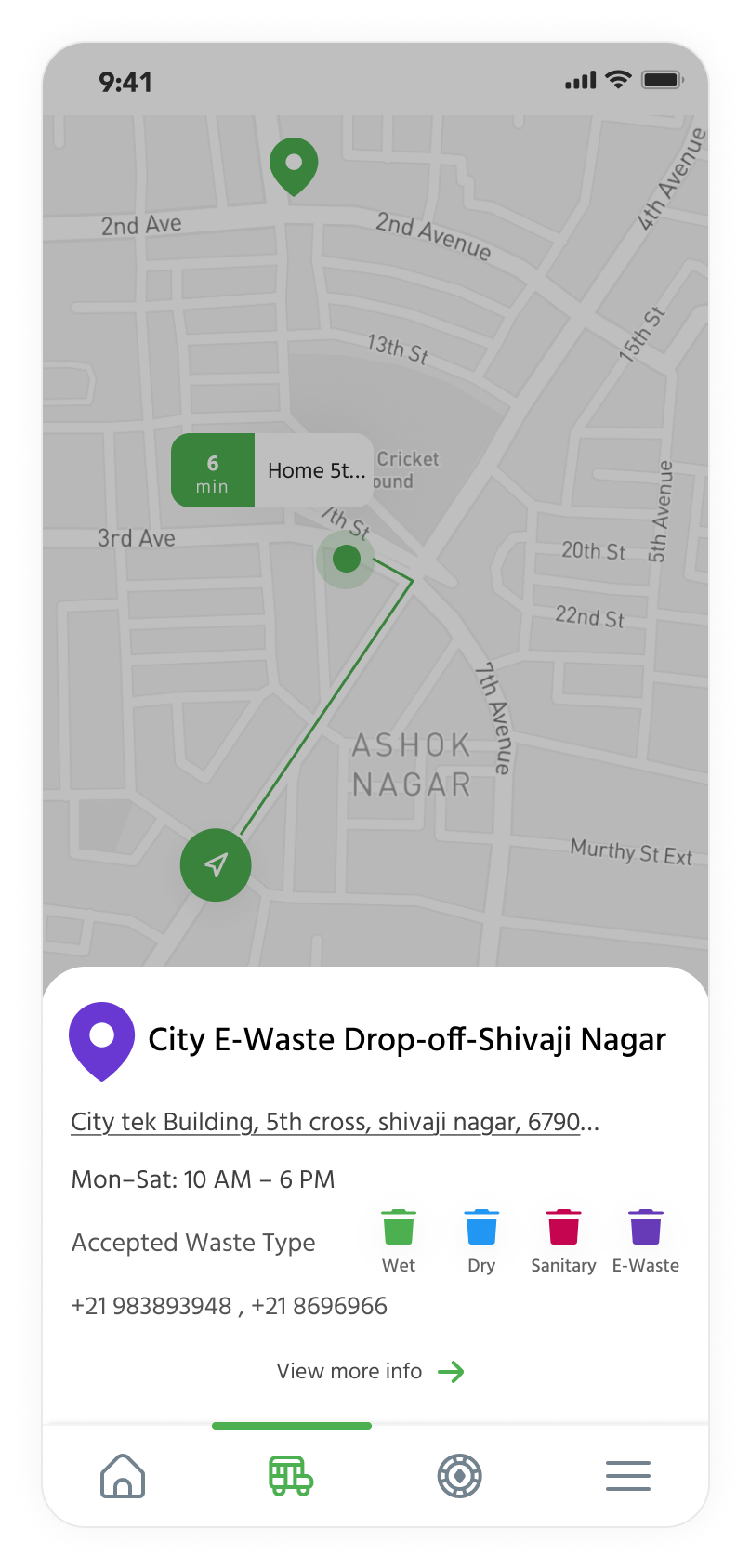Tap the green navigation arrow marker
750x1568 pixels.
[x=216, y=864]
